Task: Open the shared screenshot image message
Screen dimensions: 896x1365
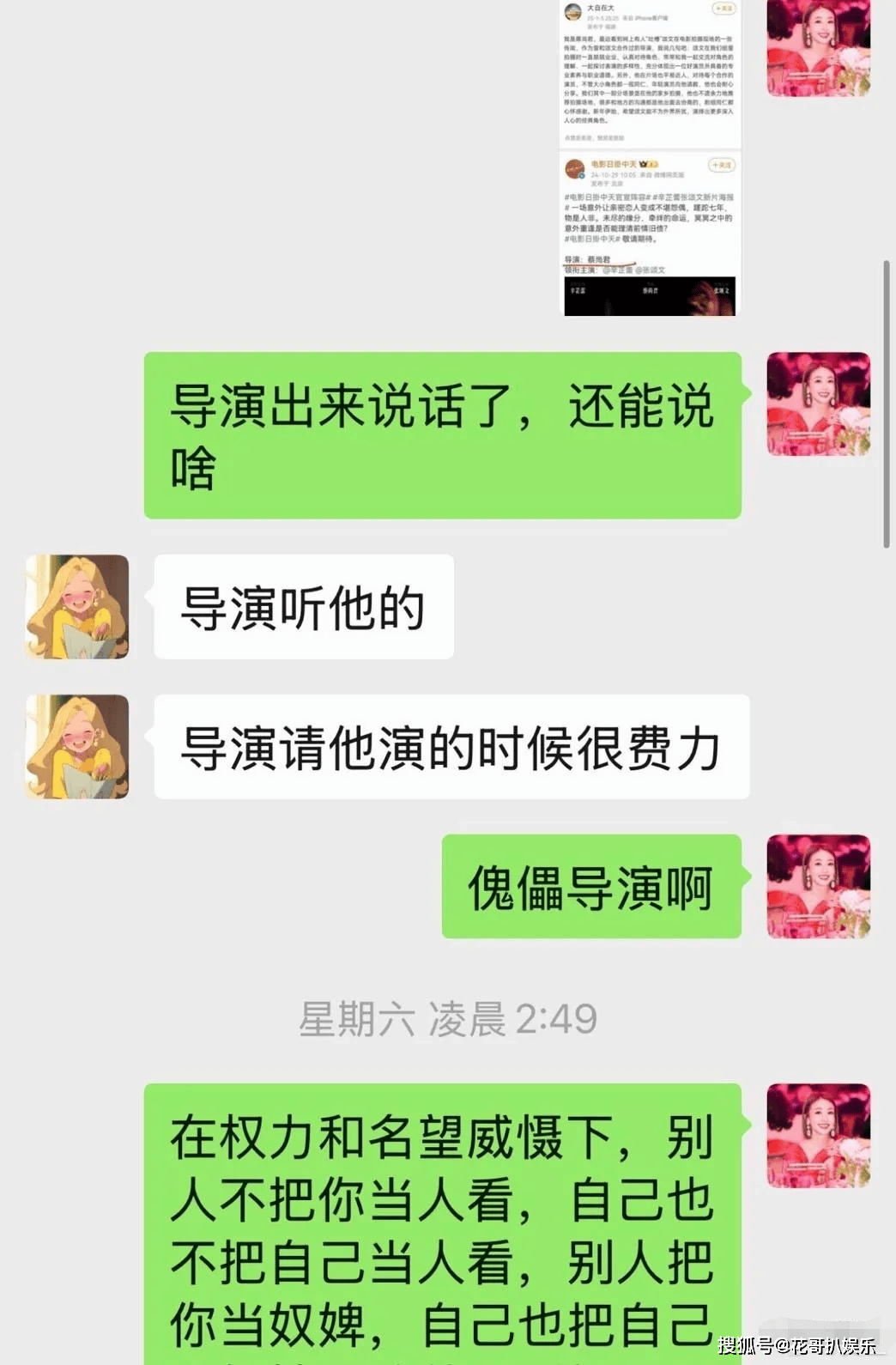Action: tap(650, 158)
